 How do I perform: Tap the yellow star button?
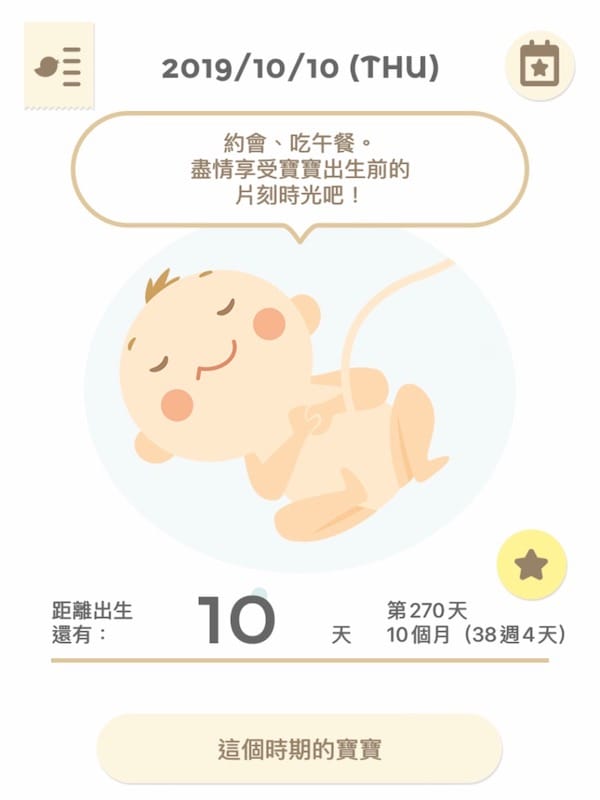[531, 564]
